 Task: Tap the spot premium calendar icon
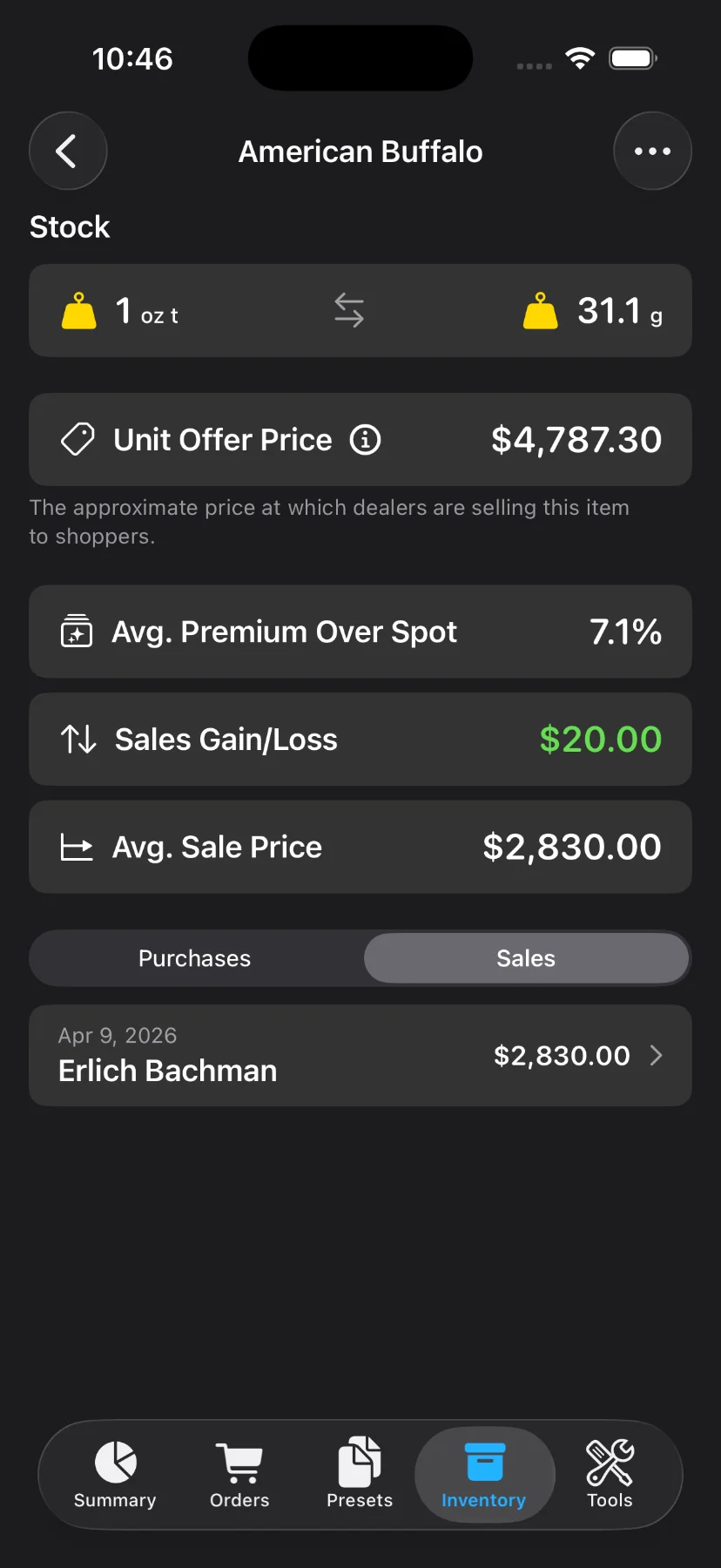(77, 632)
